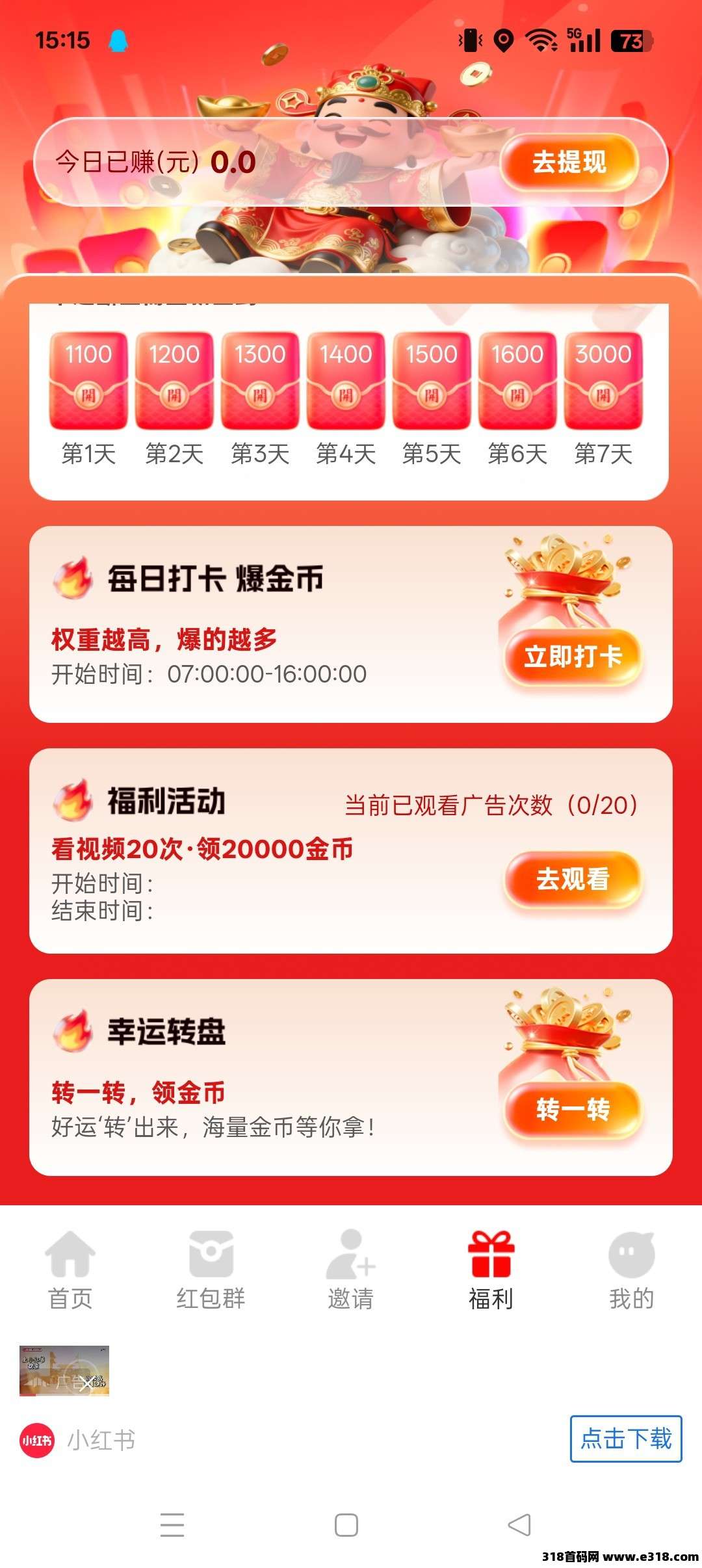
Task: Tap 去观看 to watch video ads
Action: (573, 879)
